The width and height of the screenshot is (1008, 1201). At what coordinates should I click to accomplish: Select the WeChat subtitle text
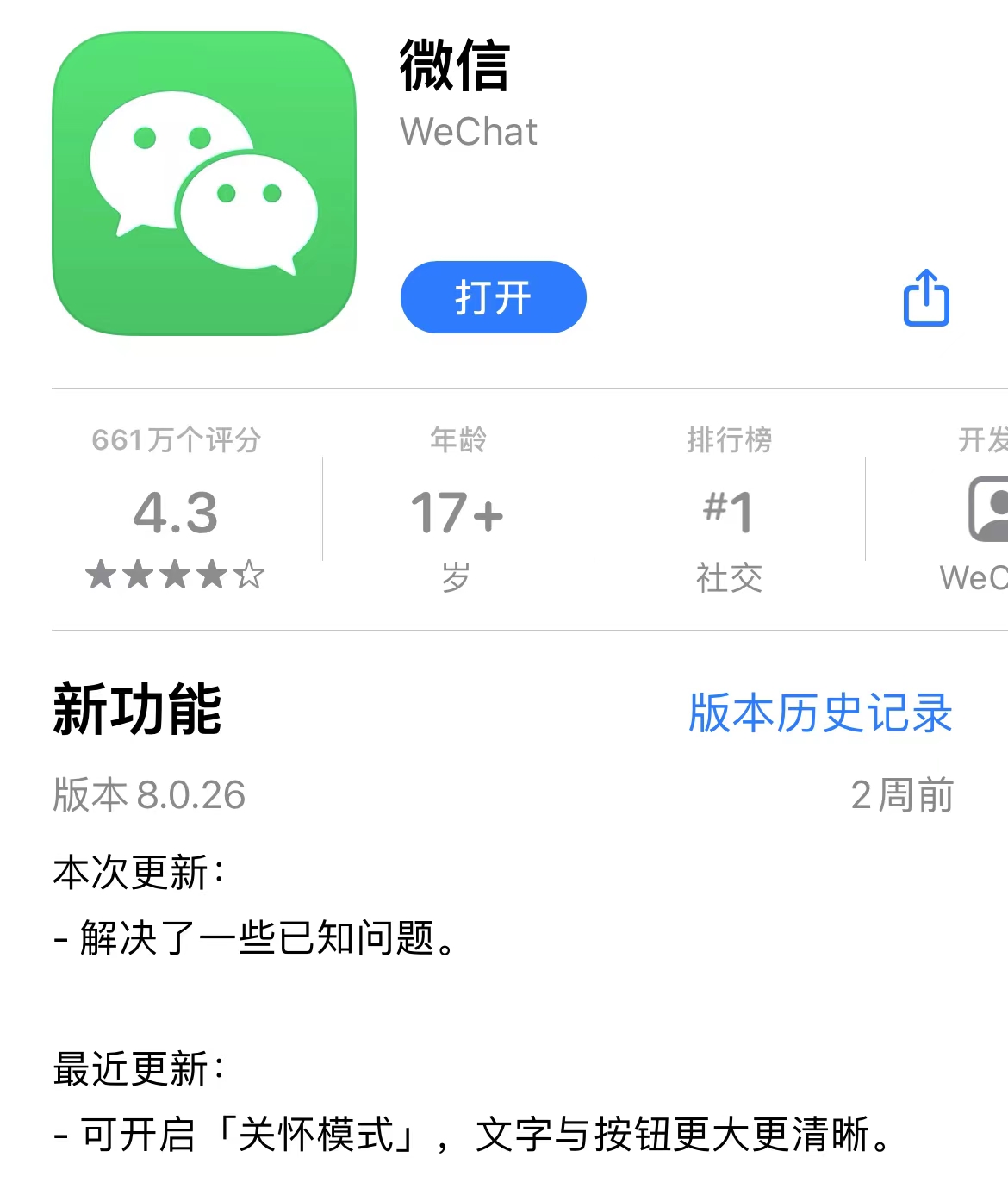(x=469, y=131)
